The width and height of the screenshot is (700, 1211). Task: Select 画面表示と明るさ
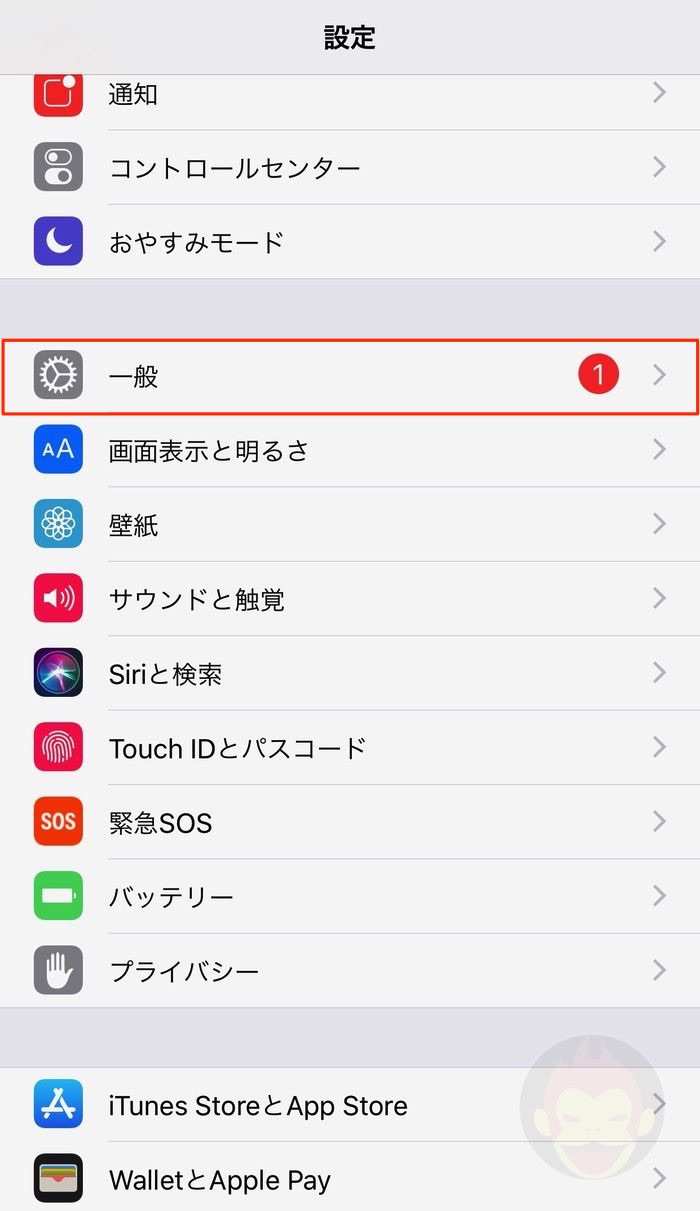[350, 451]
